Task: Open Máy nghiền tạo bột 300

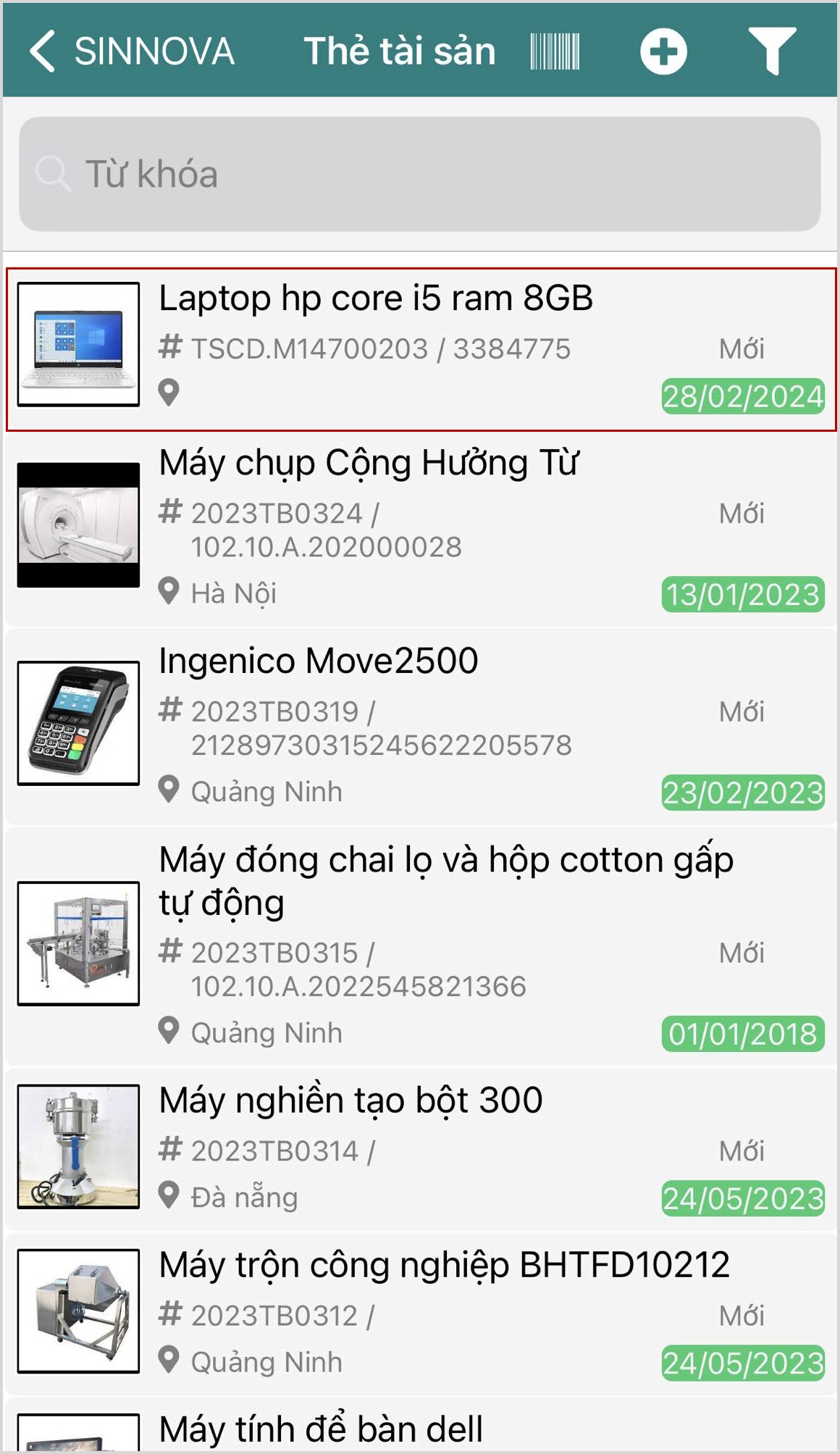Action: tap(420, 1147)
